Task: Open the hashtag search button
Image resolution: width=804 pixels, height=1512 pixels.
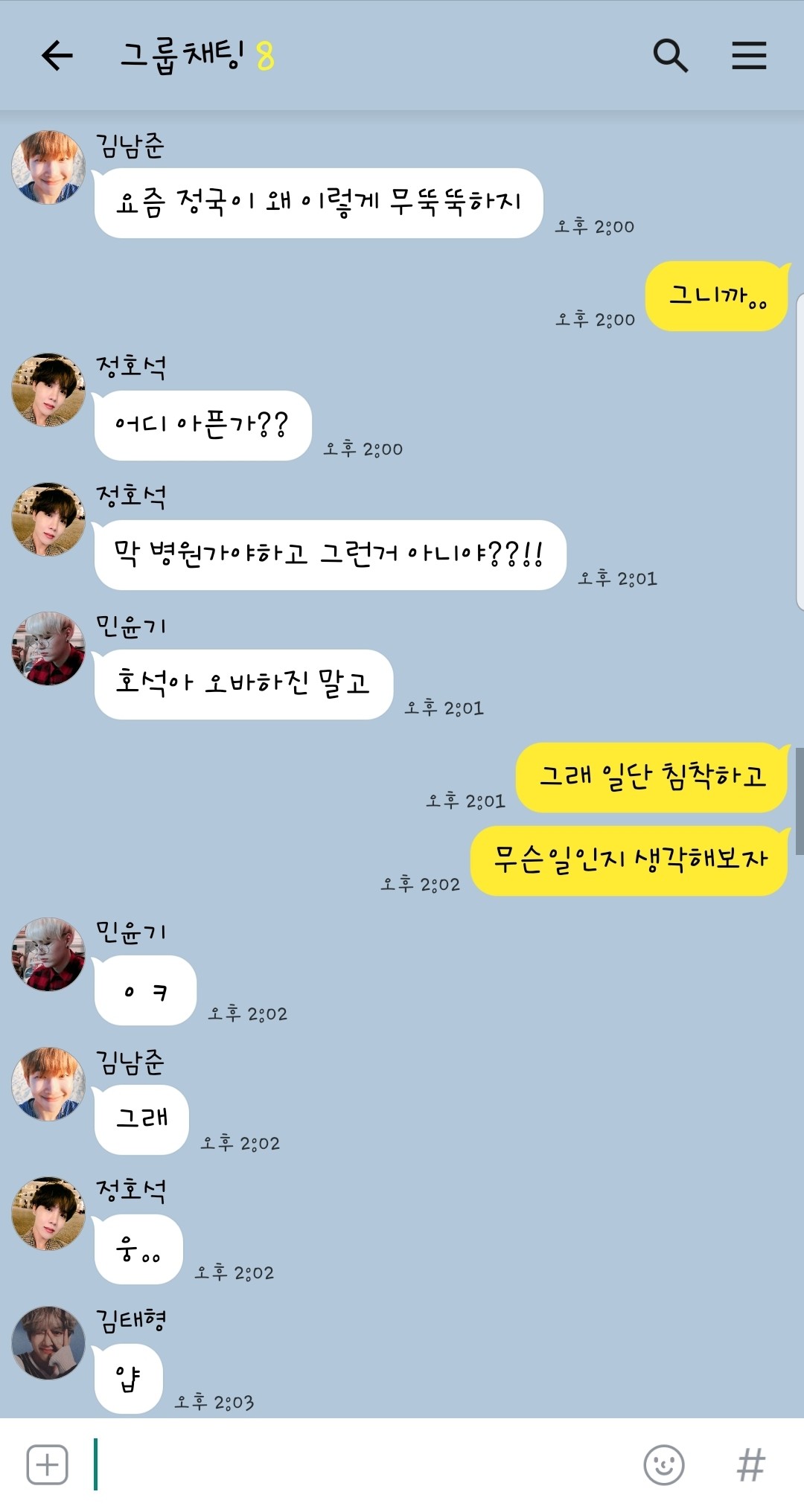Action: pyautogui.click(x=750, y=1464)
